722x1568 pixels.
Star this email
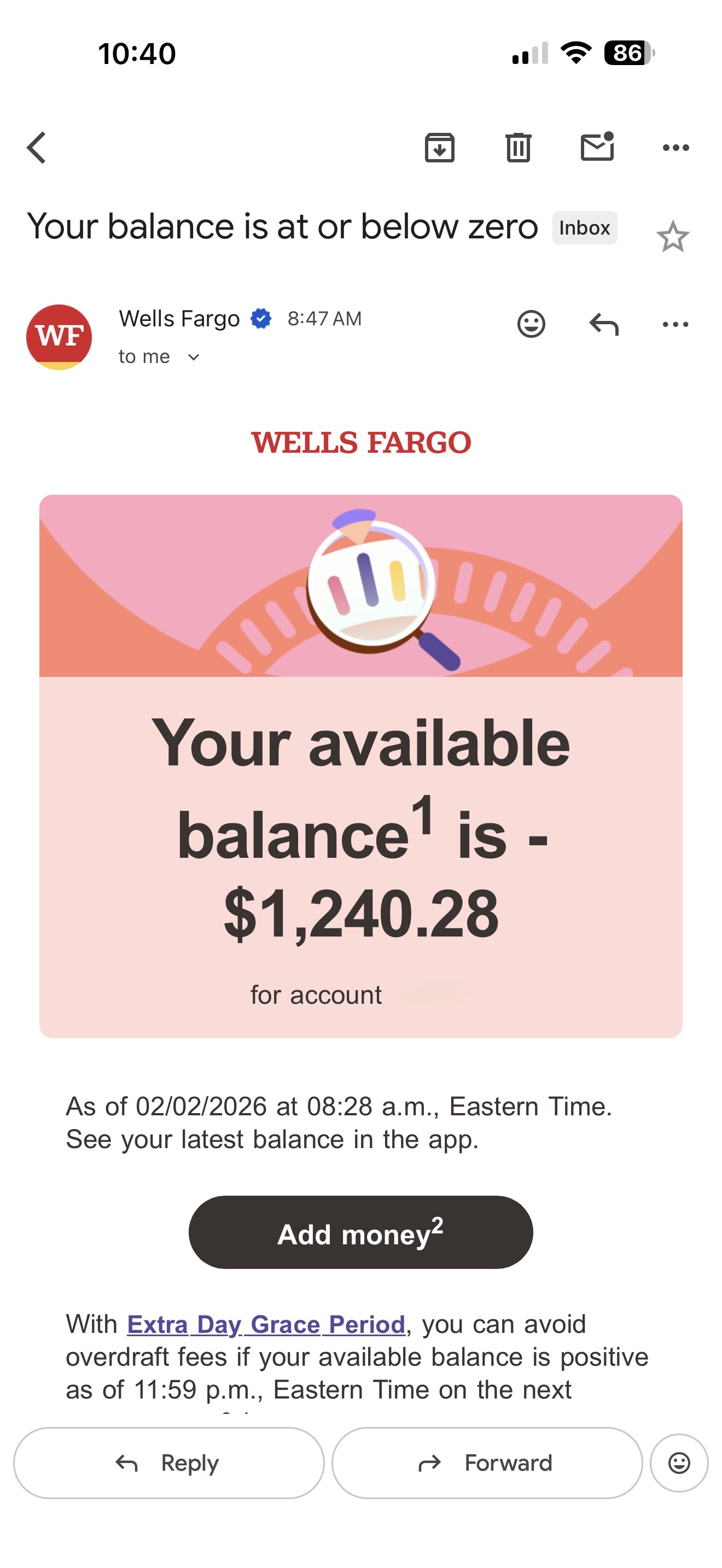pyautogui.click(x=673, y=237)
